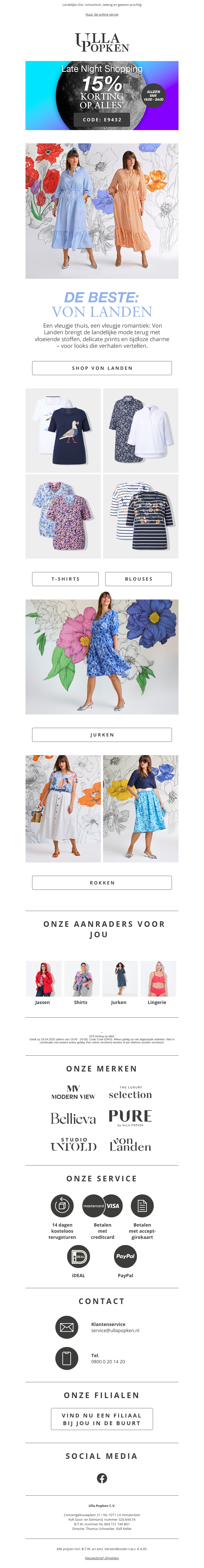Image resolution: width=204 pixels, height=1568 pixels.
Task: Tap the Late Night Shopping 15% korting banner
Action: [x=102, y=96]
